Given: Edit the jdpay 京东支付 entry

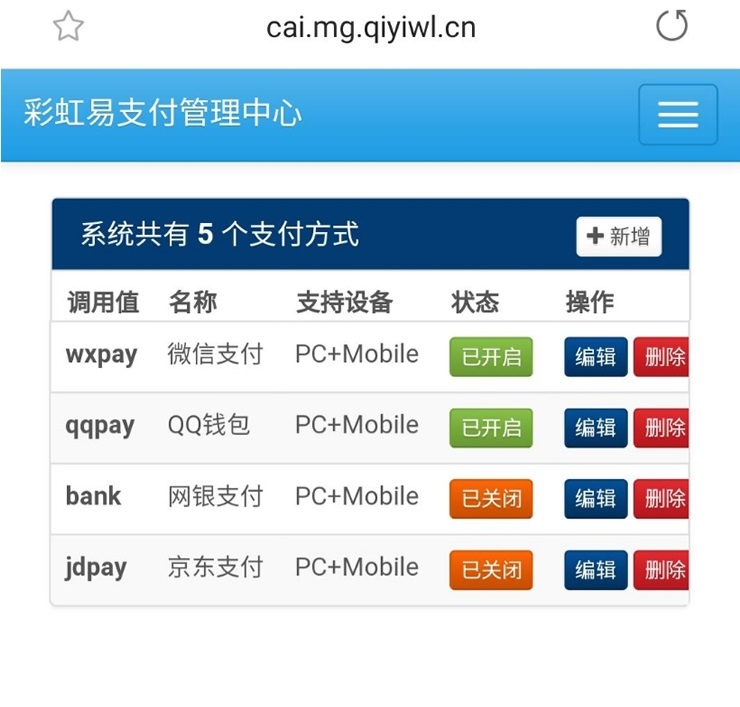Looking at the screenshot, I should click(595, 570).
